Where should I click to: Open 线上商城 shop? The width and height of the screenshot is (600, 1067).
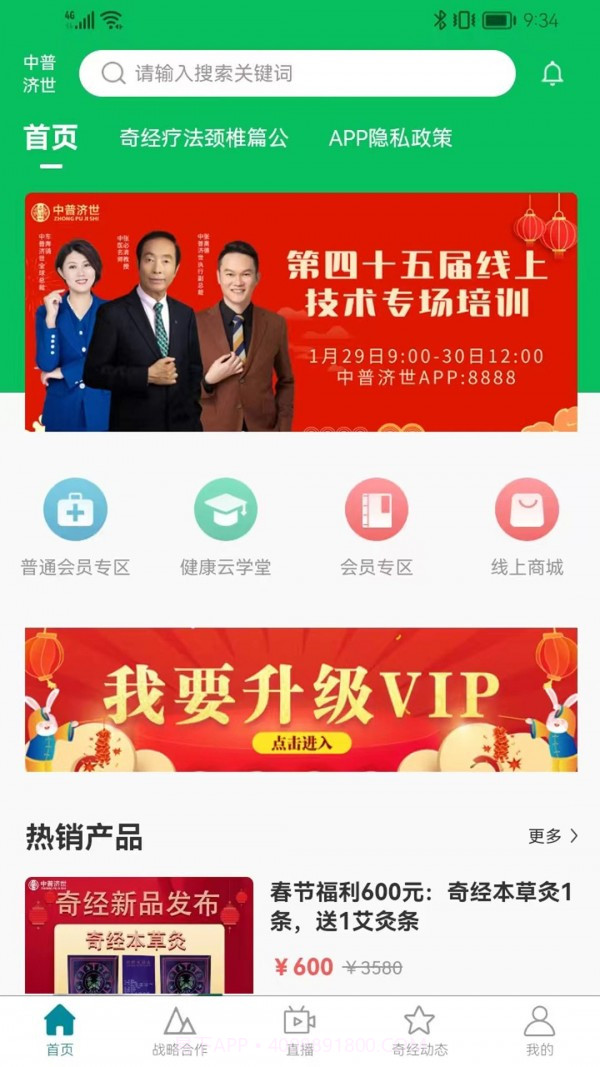point(526,527)
